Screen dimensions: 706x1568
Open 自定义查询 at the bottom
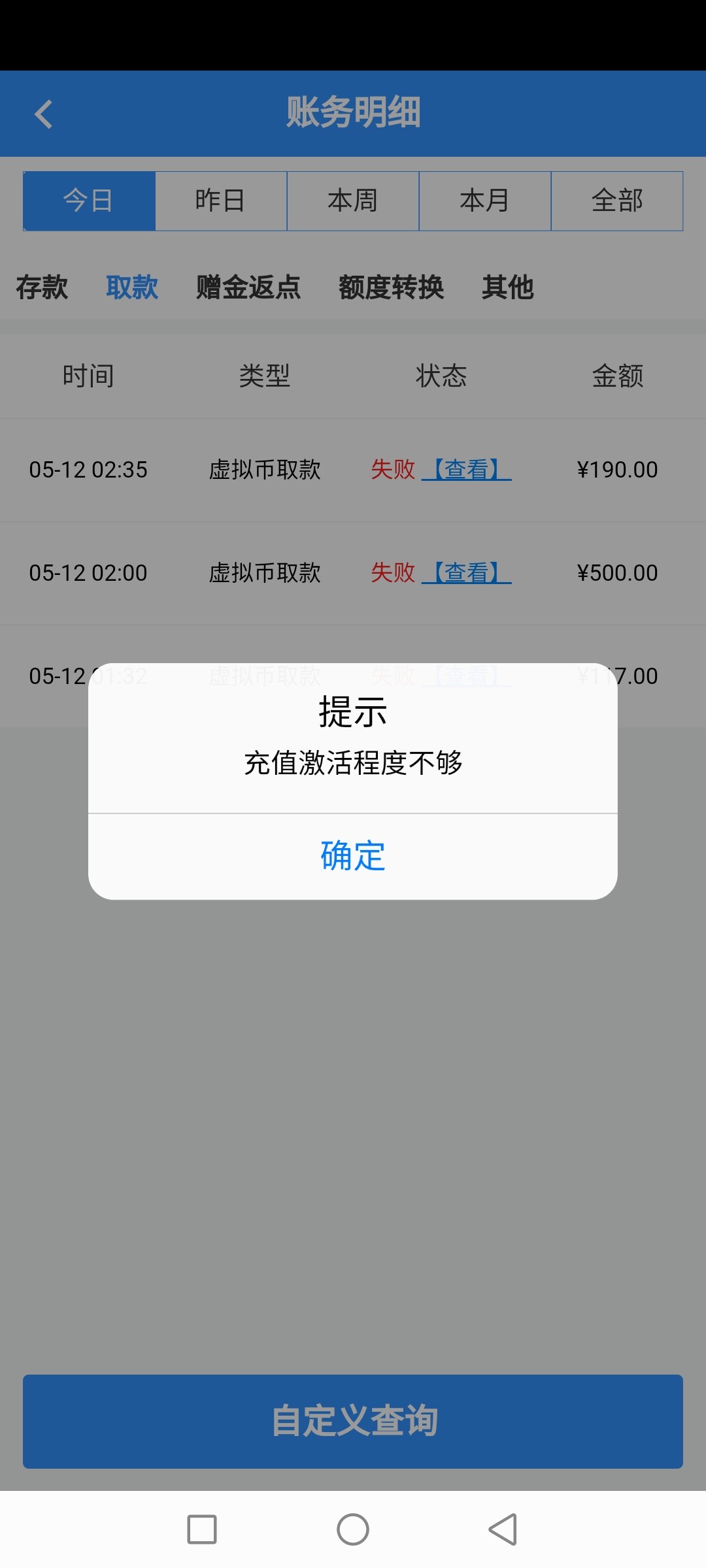tap(353, 1419)
